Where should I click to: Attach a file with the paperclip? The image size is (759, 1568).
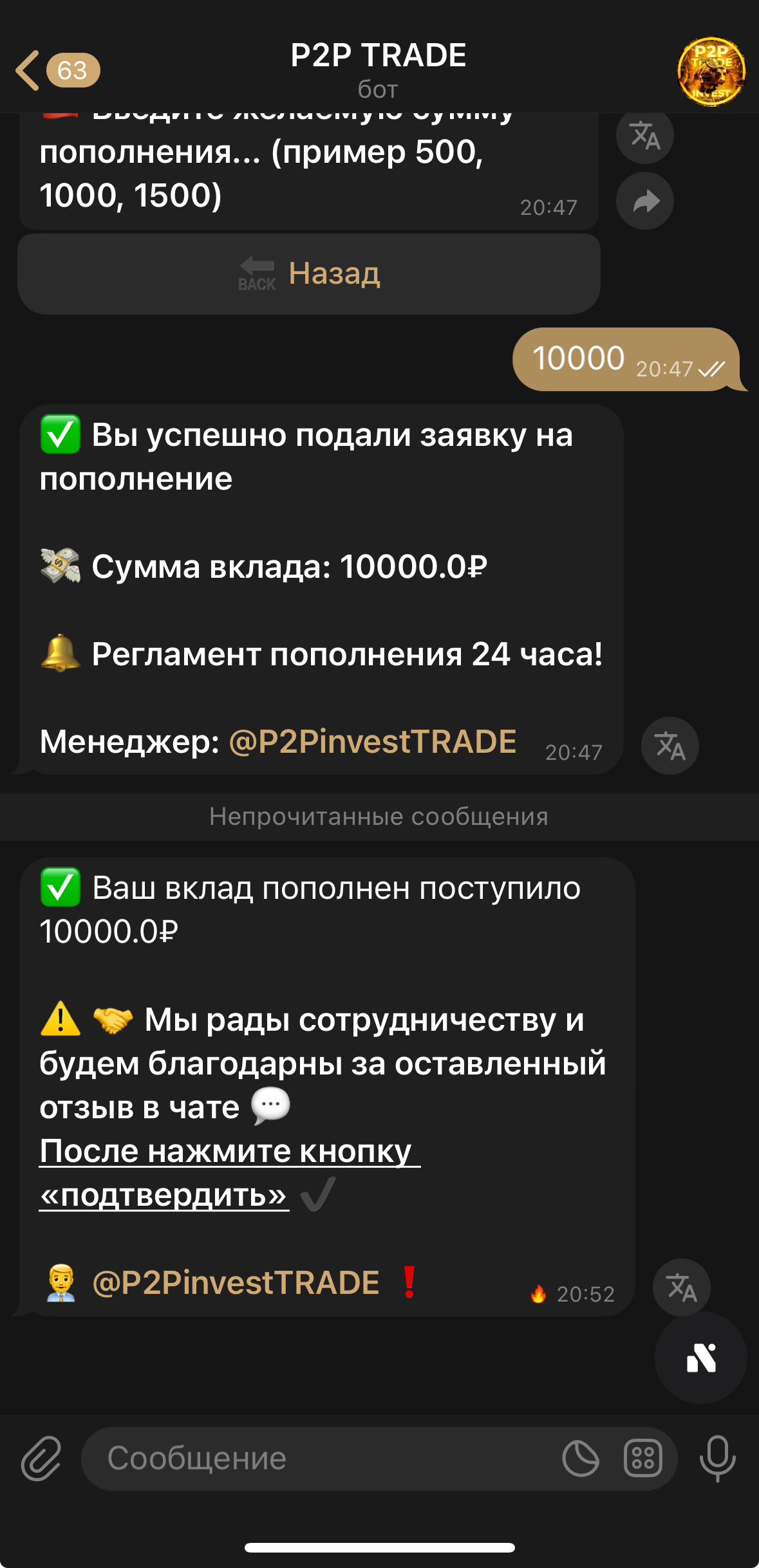41,1458
